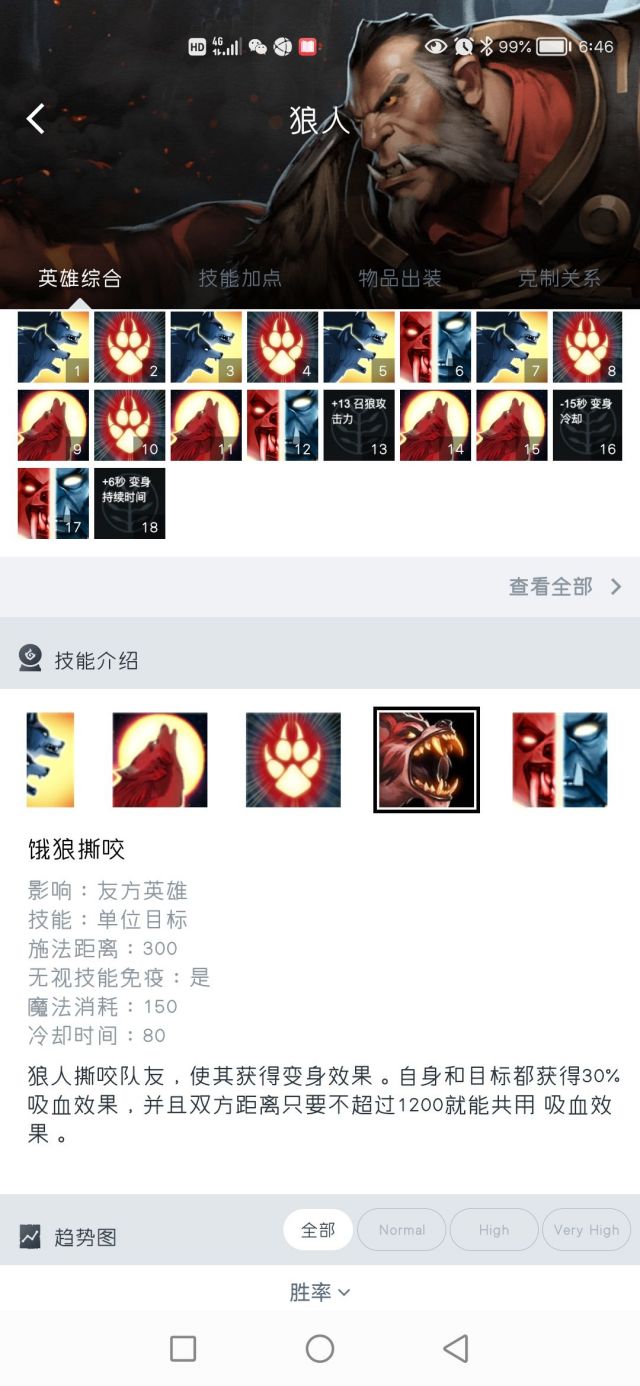Tap the level 13 talent +13 召狼攻击力
The height and width of the screenshot is (1386, 640).
pyautogui.click(x=359, y=425)
